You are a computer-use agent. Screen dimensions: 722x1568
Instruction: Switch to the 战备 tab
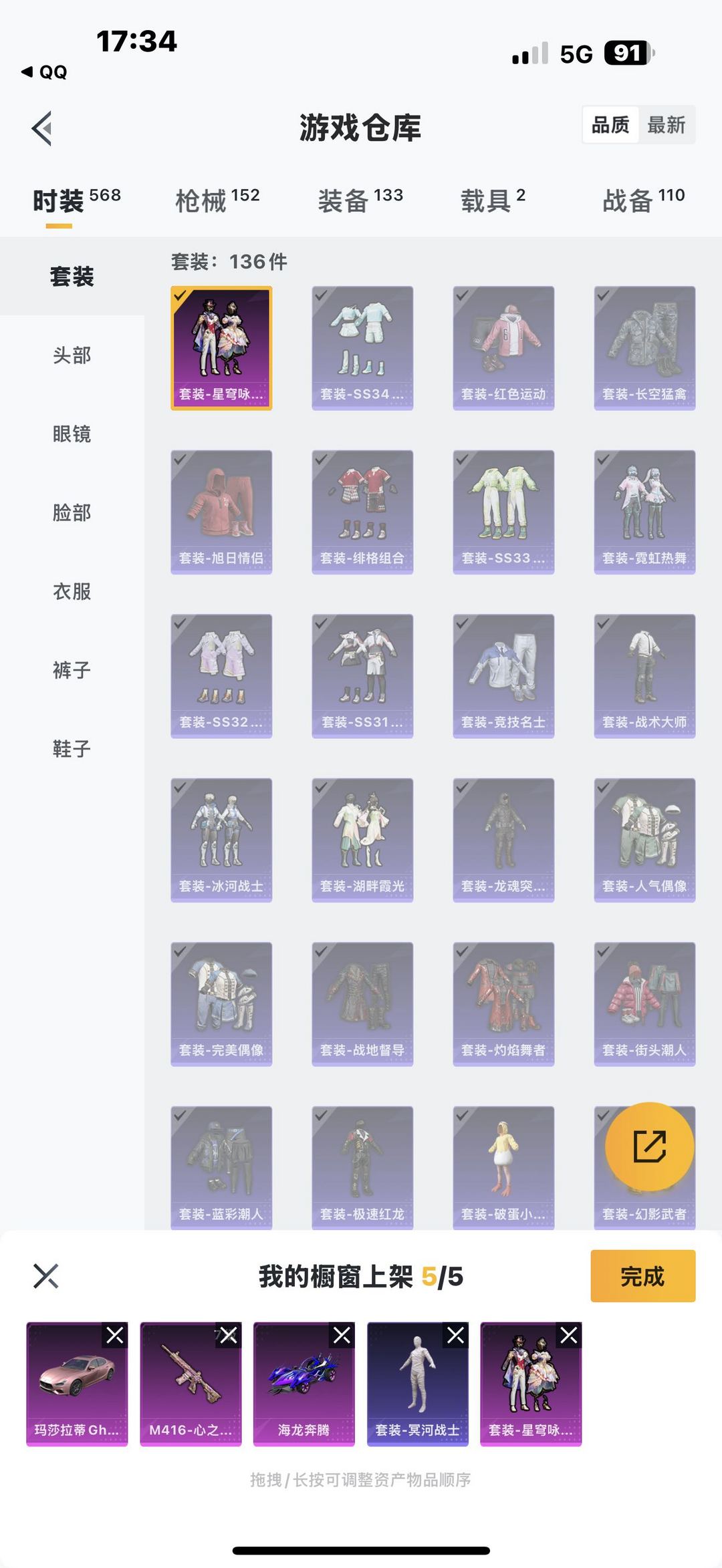pyautogui.click(x=643, y=200)
